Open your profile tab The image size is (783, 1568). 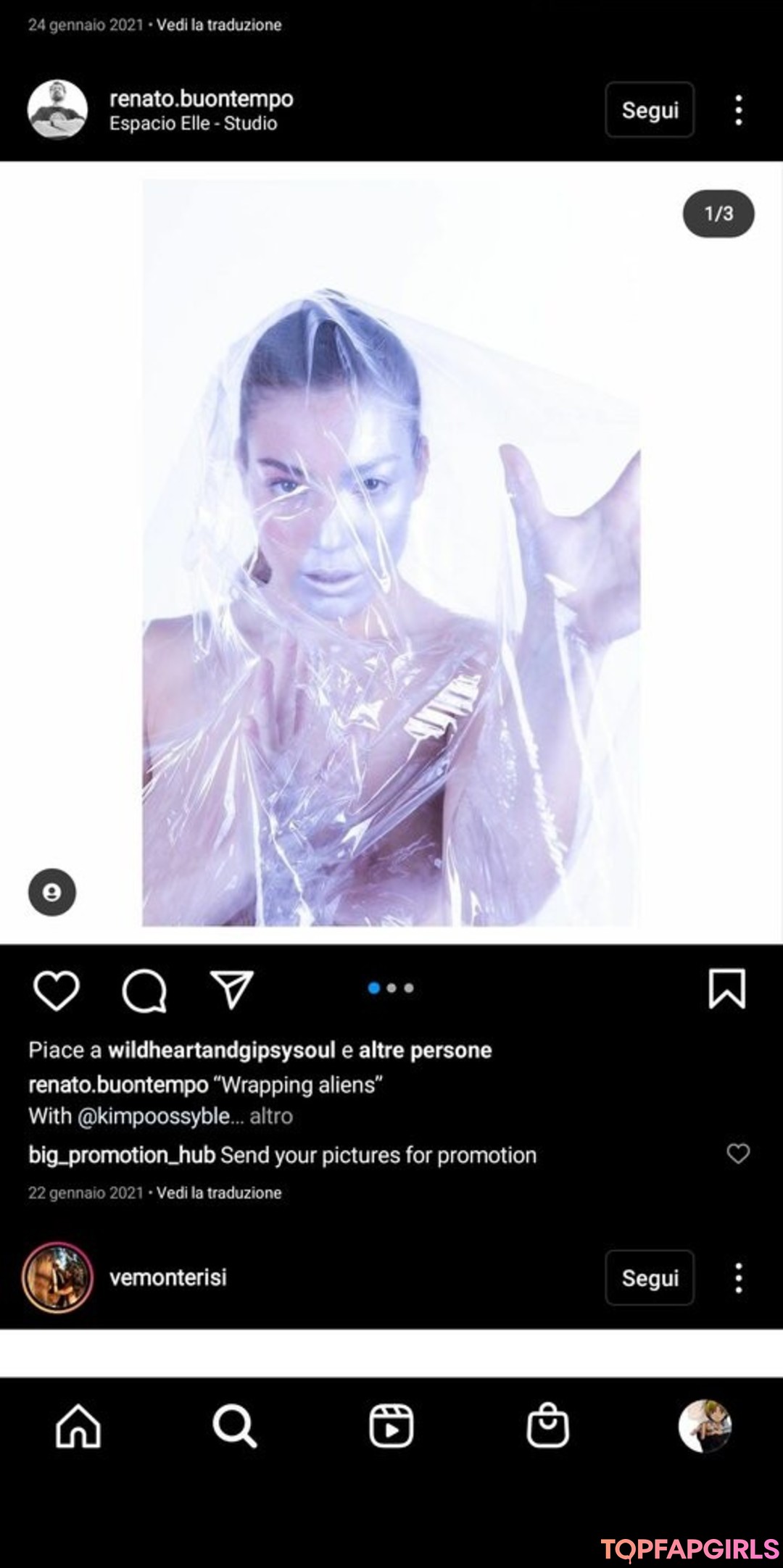[704, 1426]
